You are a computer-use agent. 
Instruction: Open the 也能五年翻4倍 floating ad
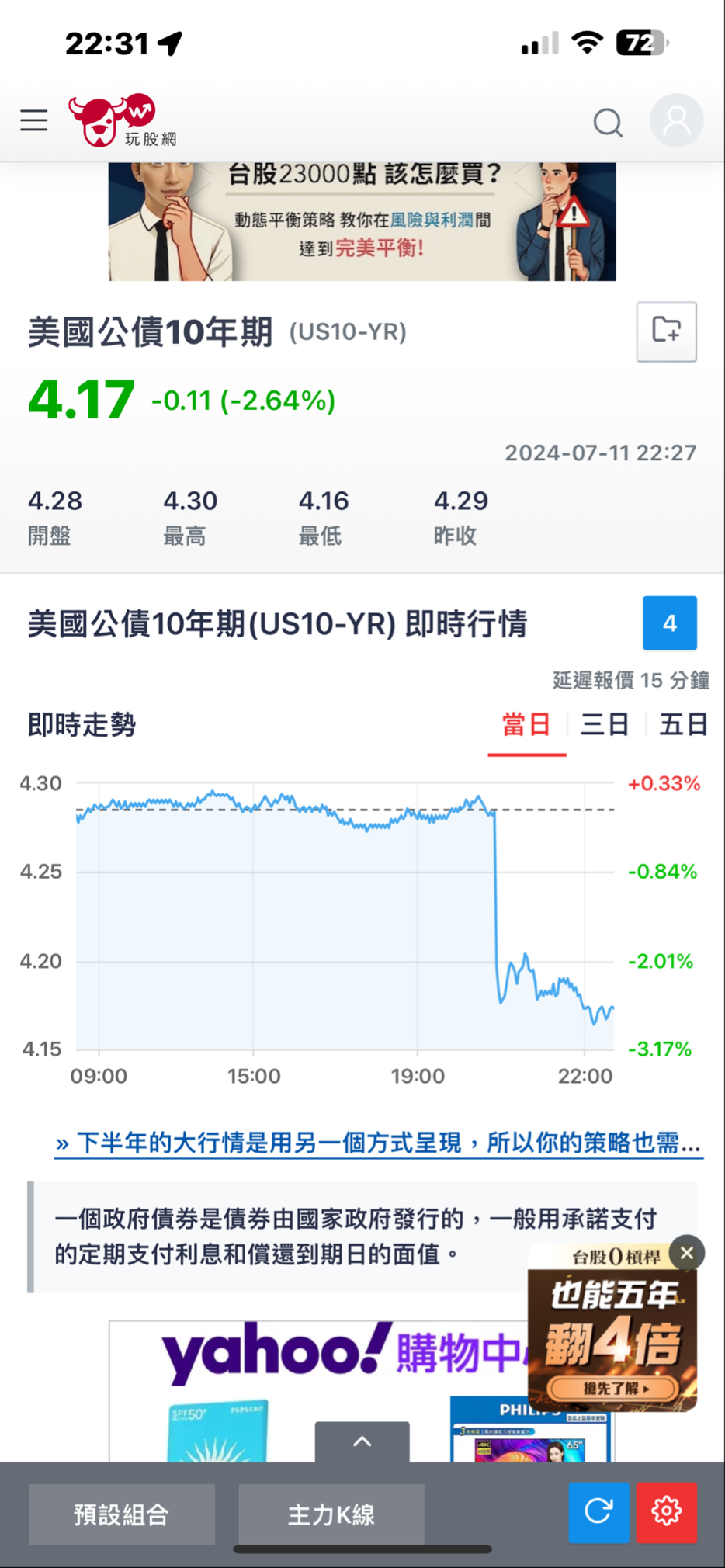point(612,1335)
